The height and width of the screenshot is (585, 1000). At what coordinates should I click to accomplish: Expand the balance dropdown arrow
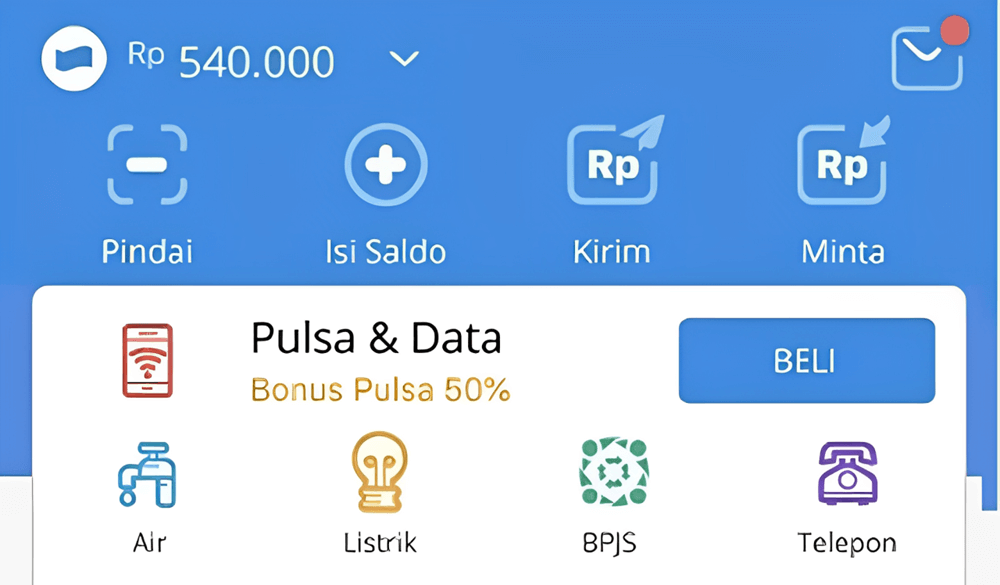[404, 59]
